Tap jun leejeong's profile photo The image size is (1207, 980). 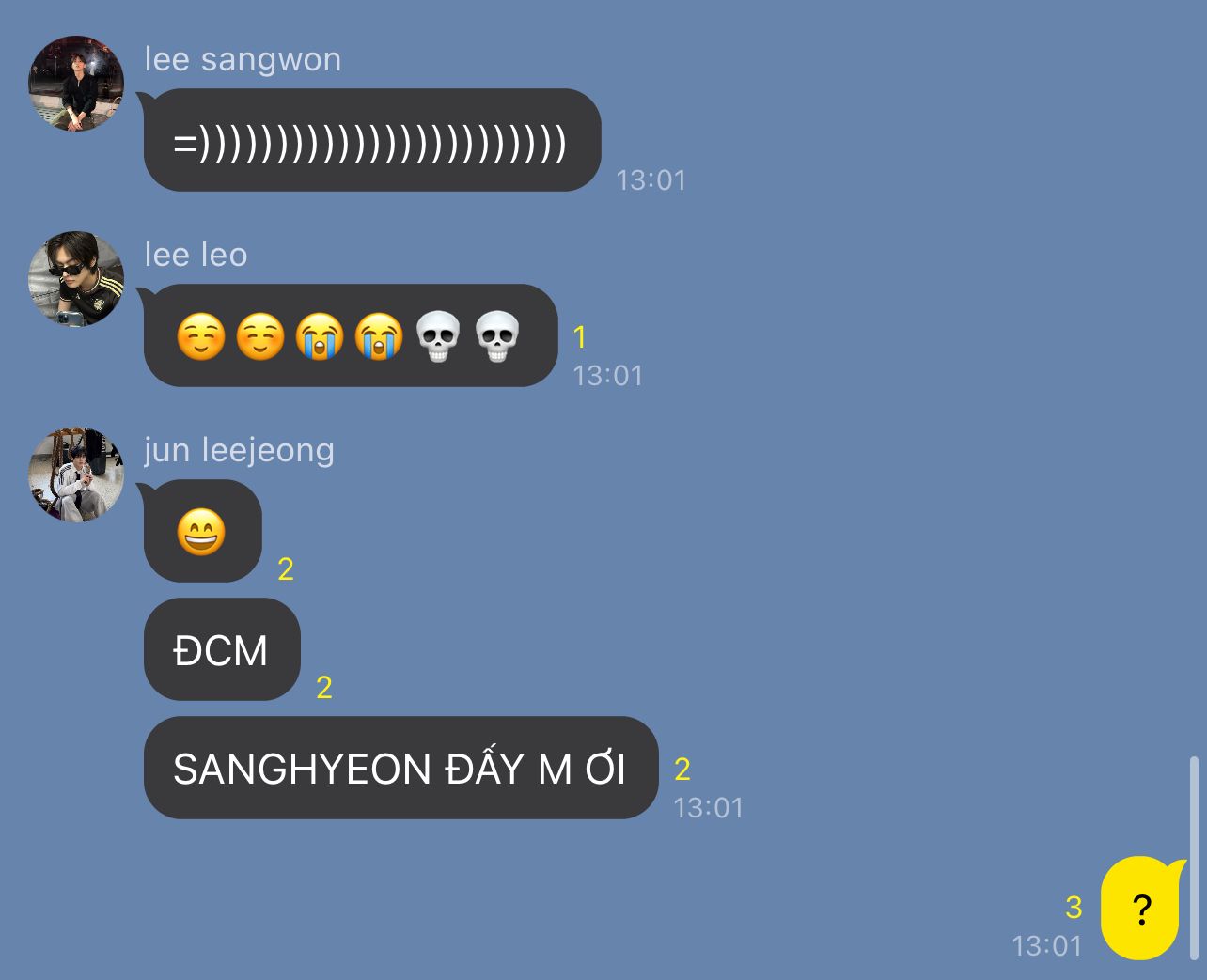(76, 474)
